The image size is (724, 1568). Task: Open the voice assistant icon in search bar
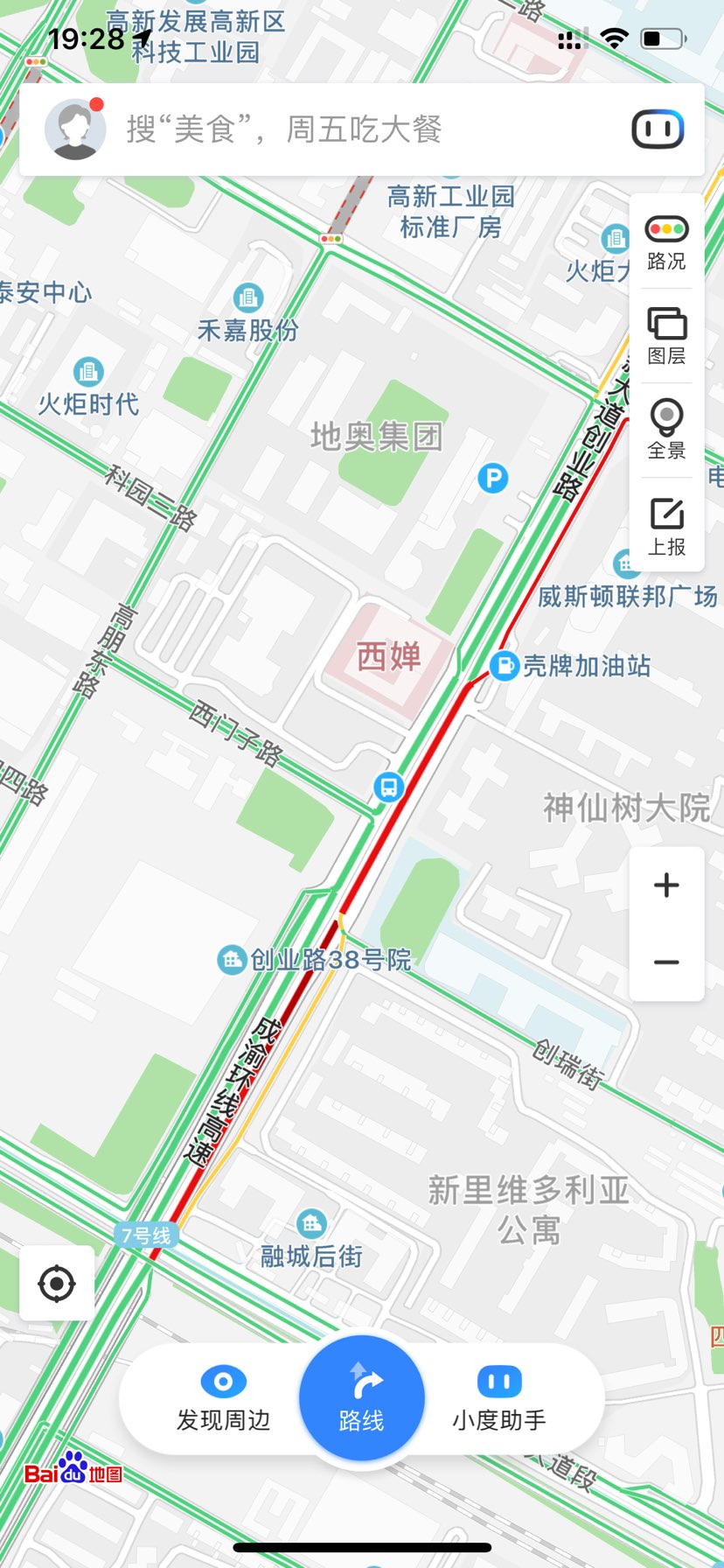pos(658,130)
